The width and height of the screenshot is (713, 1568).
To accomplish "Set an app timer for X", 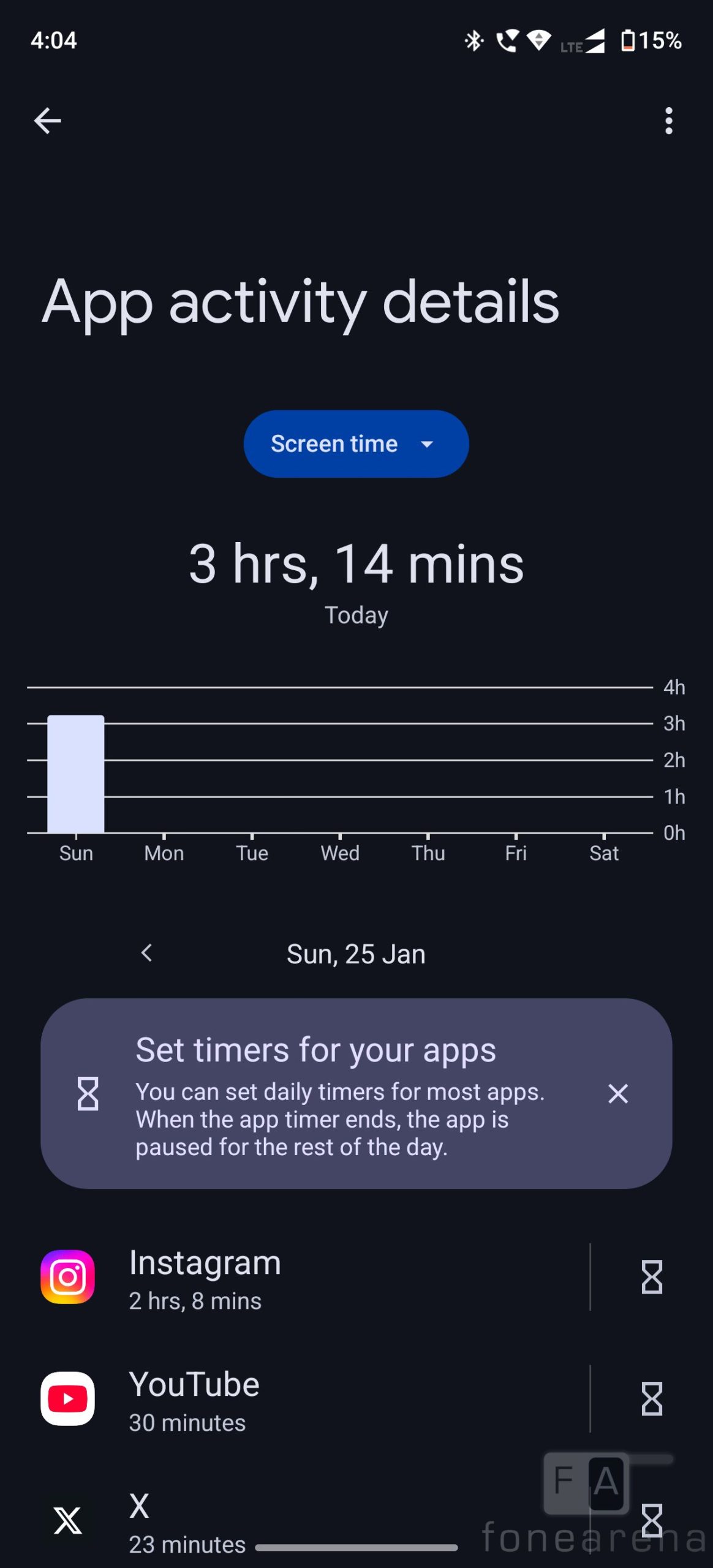I will (652, 1520).
